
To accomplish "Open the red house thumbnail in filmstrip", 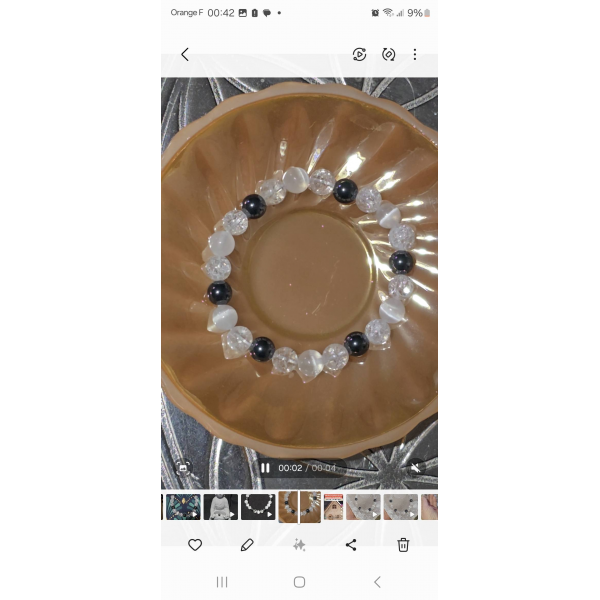I will click(x=332, y=507).
